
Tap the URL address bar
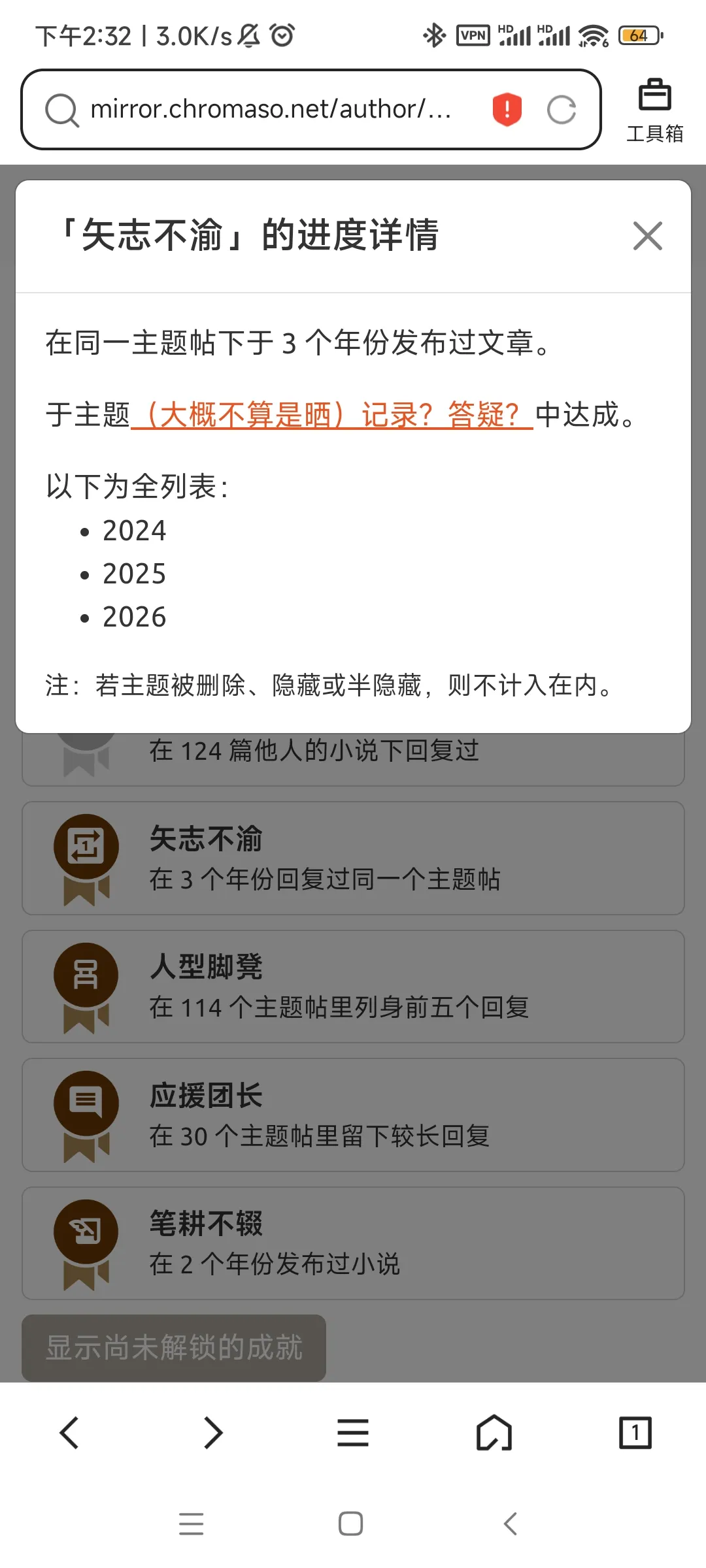(x=271, y=109)
